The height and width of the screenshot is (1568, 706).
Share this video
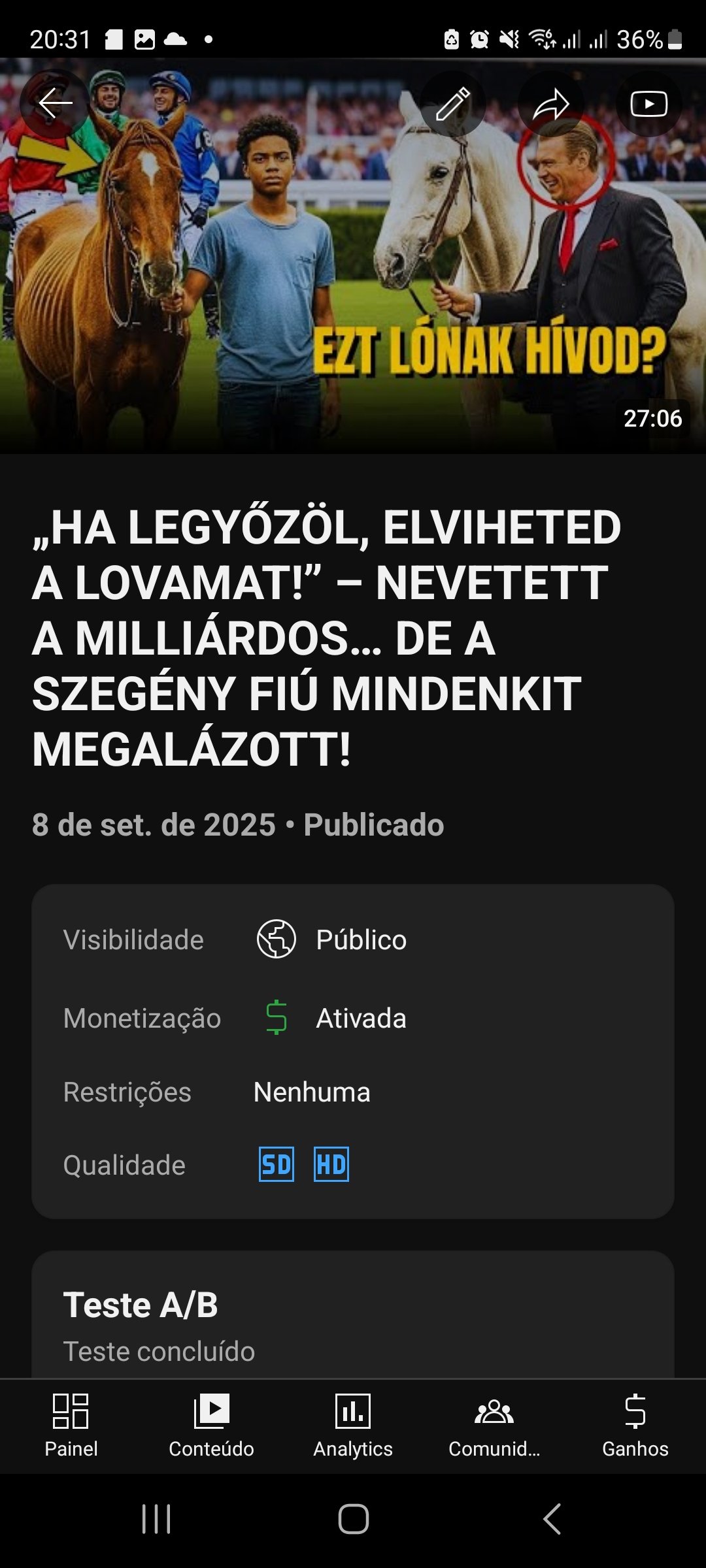[x=550, y=104]
